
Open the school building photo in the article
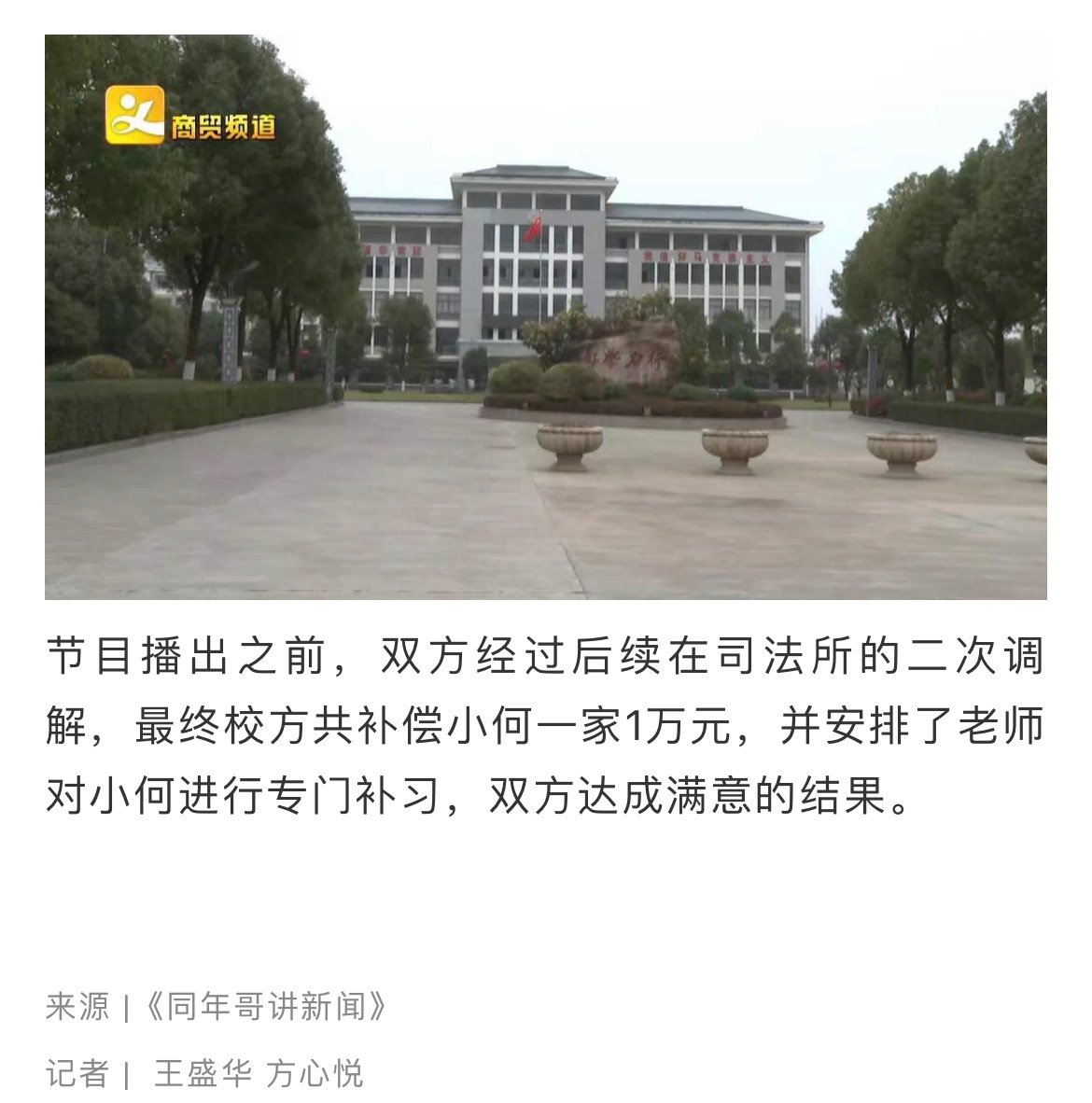coord(545,317)
